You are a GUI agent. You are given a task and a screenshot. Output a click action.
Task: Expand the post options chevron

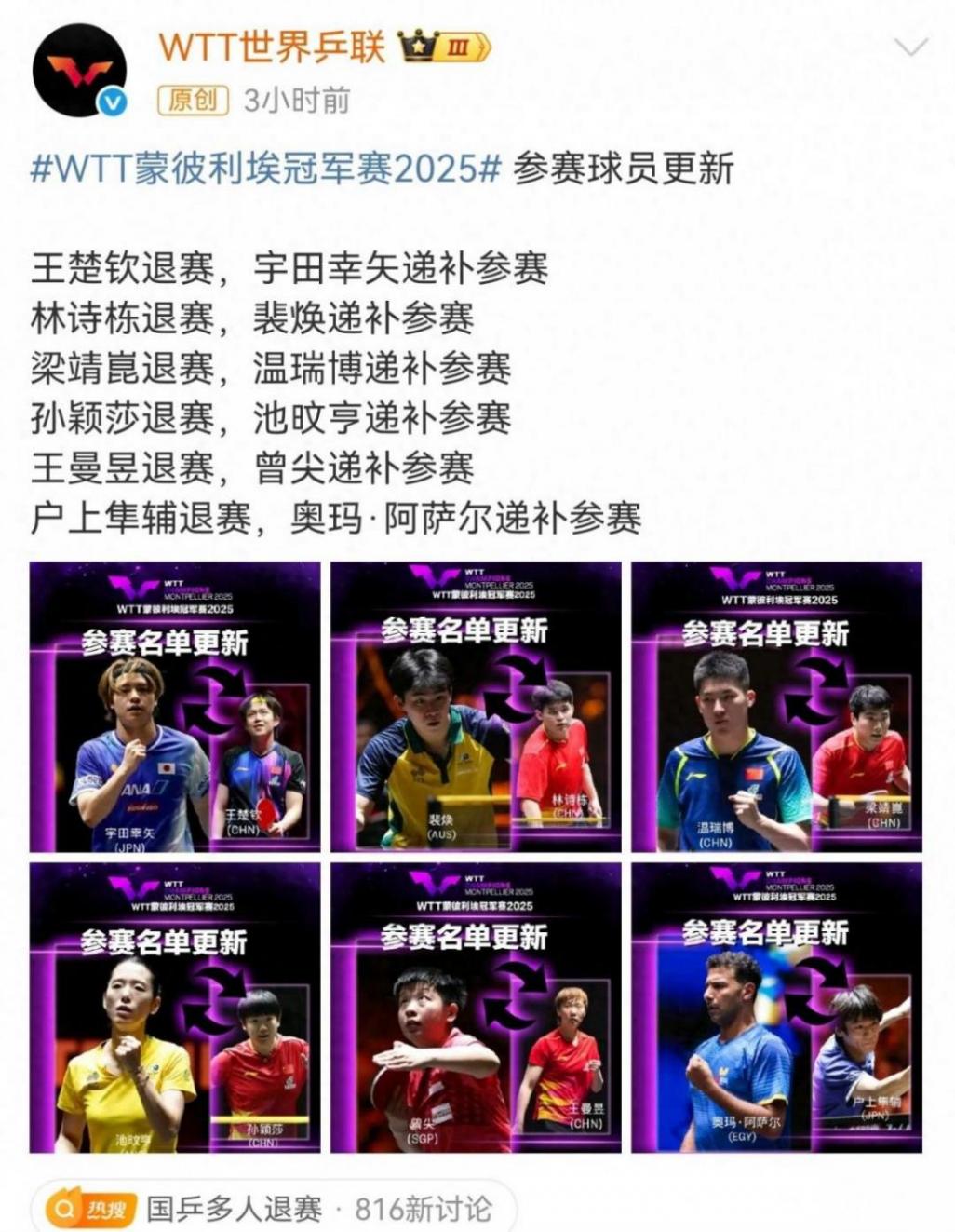[909, 47]
